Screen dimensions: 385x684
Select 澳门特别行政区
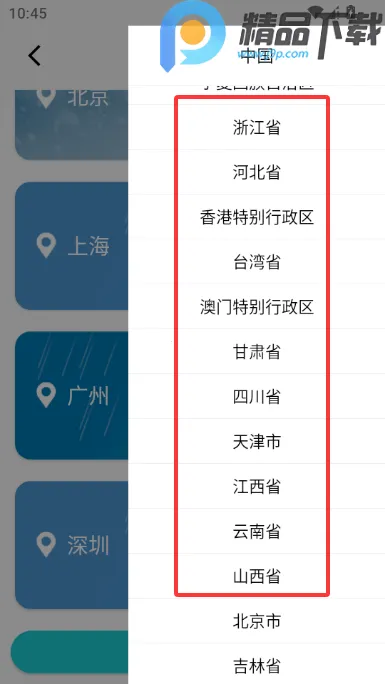coord(256,307)
